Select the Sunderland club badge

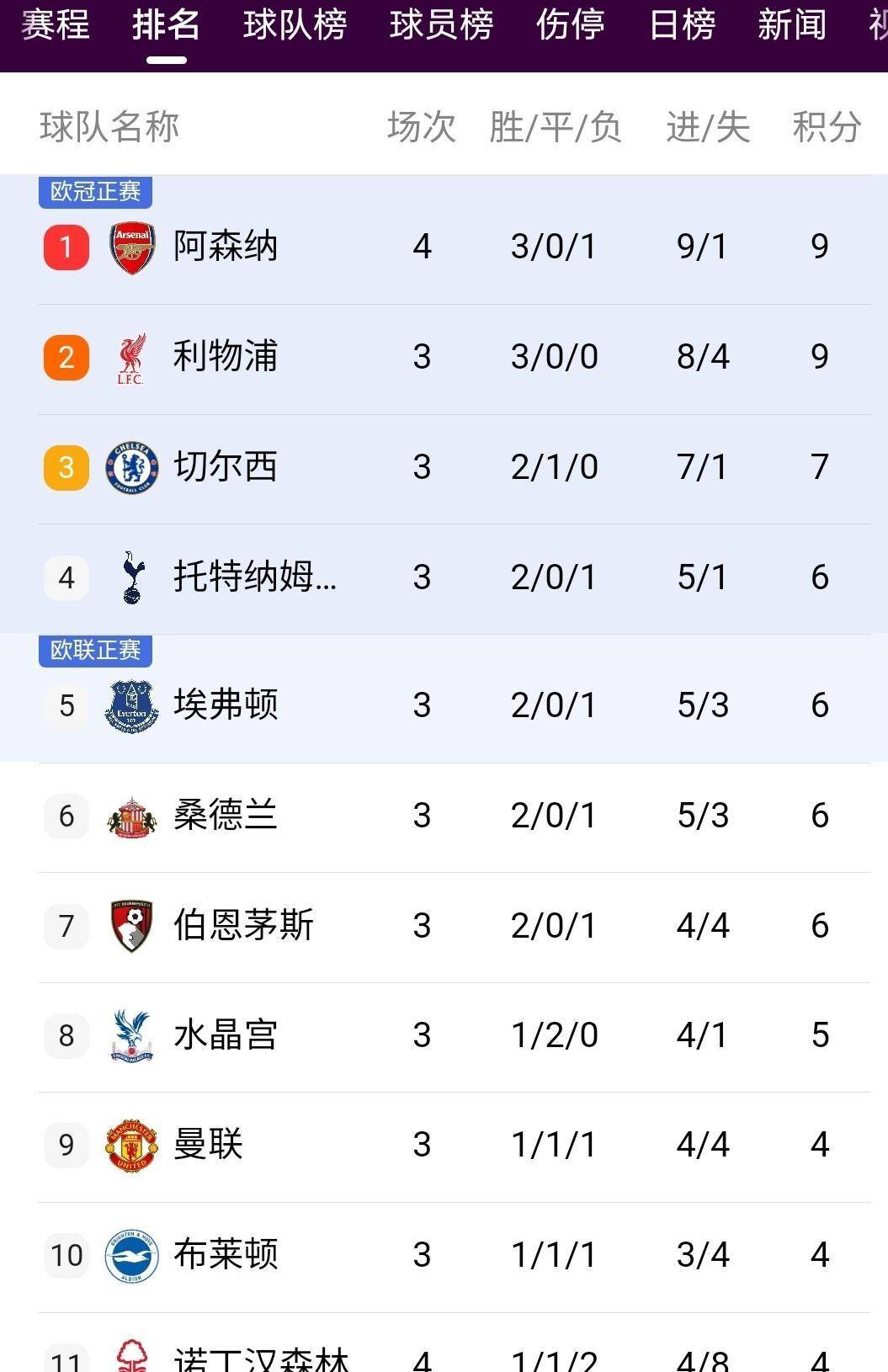point(130,815)
